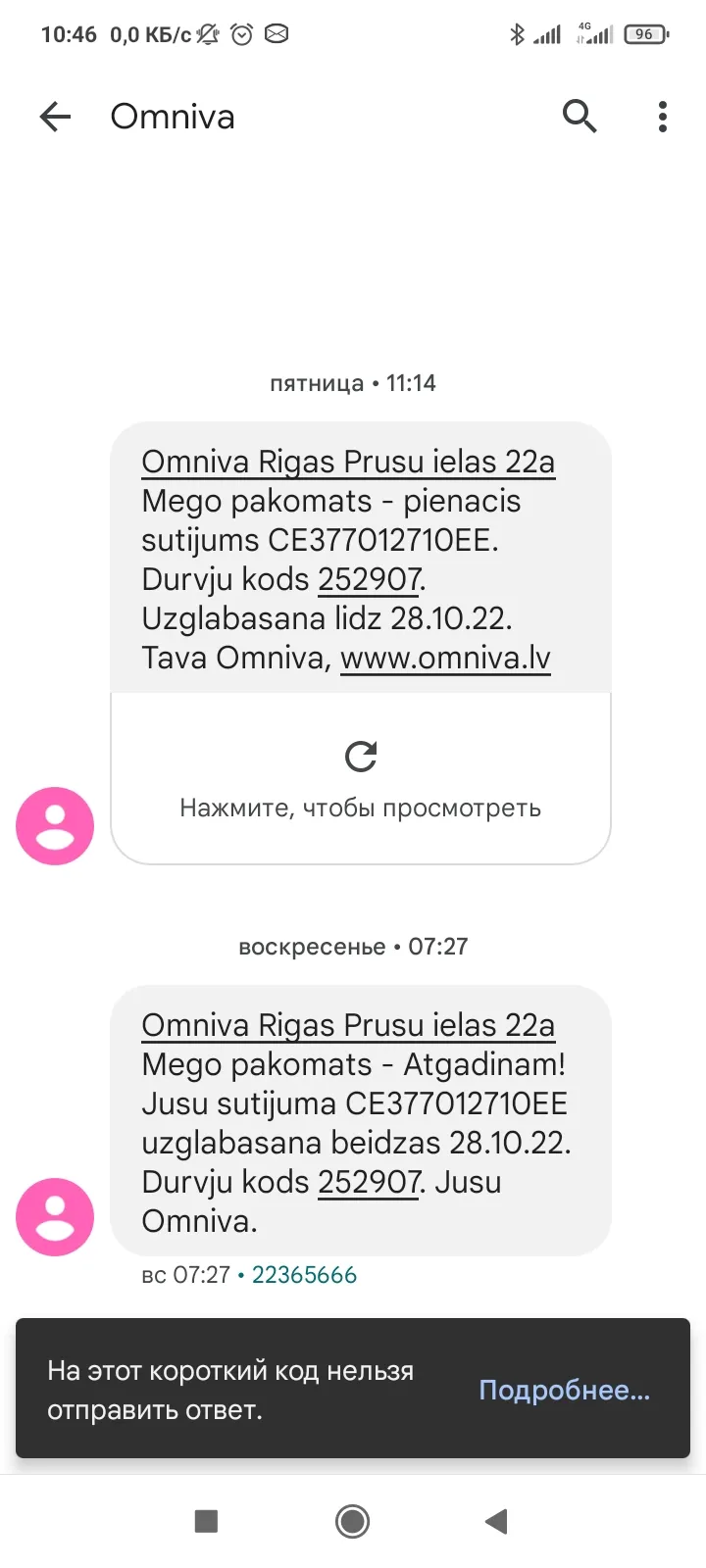This screenshot has height=1568, width=706.
Task: Open address link in Sunday's message
Action: pos(348,1025)
